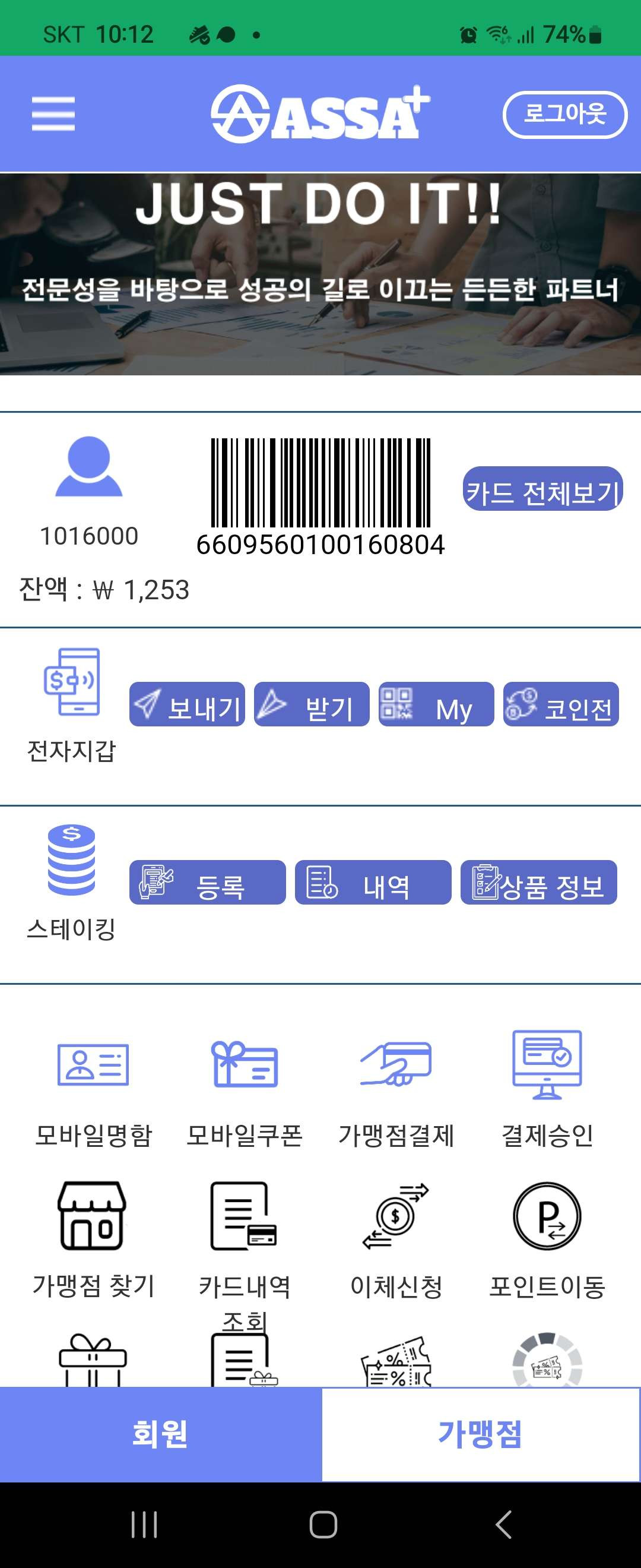
Task: Open the hamburger drawer menu
Action: click(53, 114)
